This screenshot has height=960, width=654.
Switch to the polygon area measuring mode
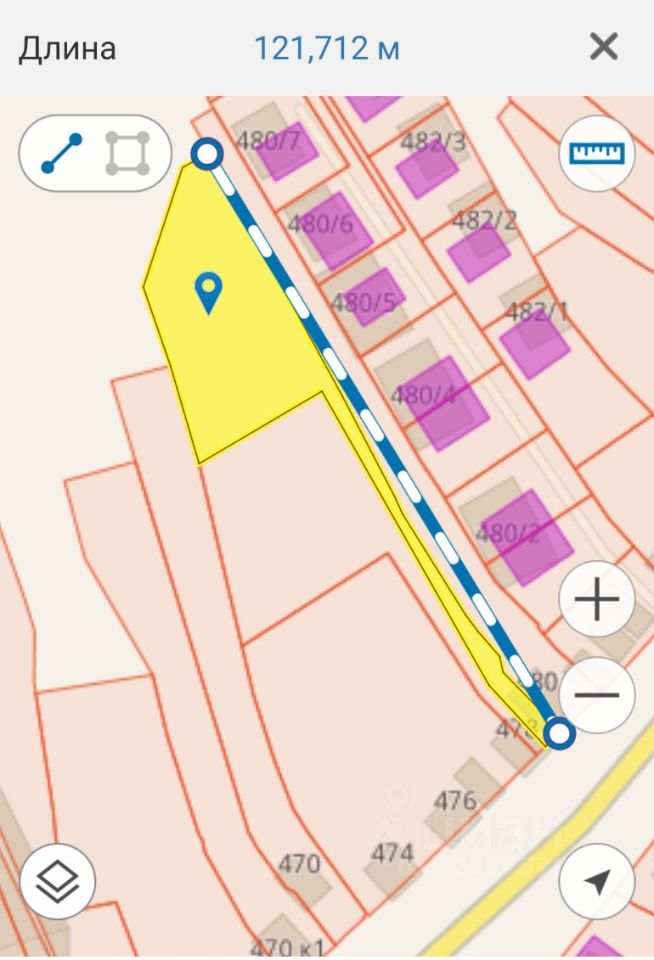pos(128,154)
